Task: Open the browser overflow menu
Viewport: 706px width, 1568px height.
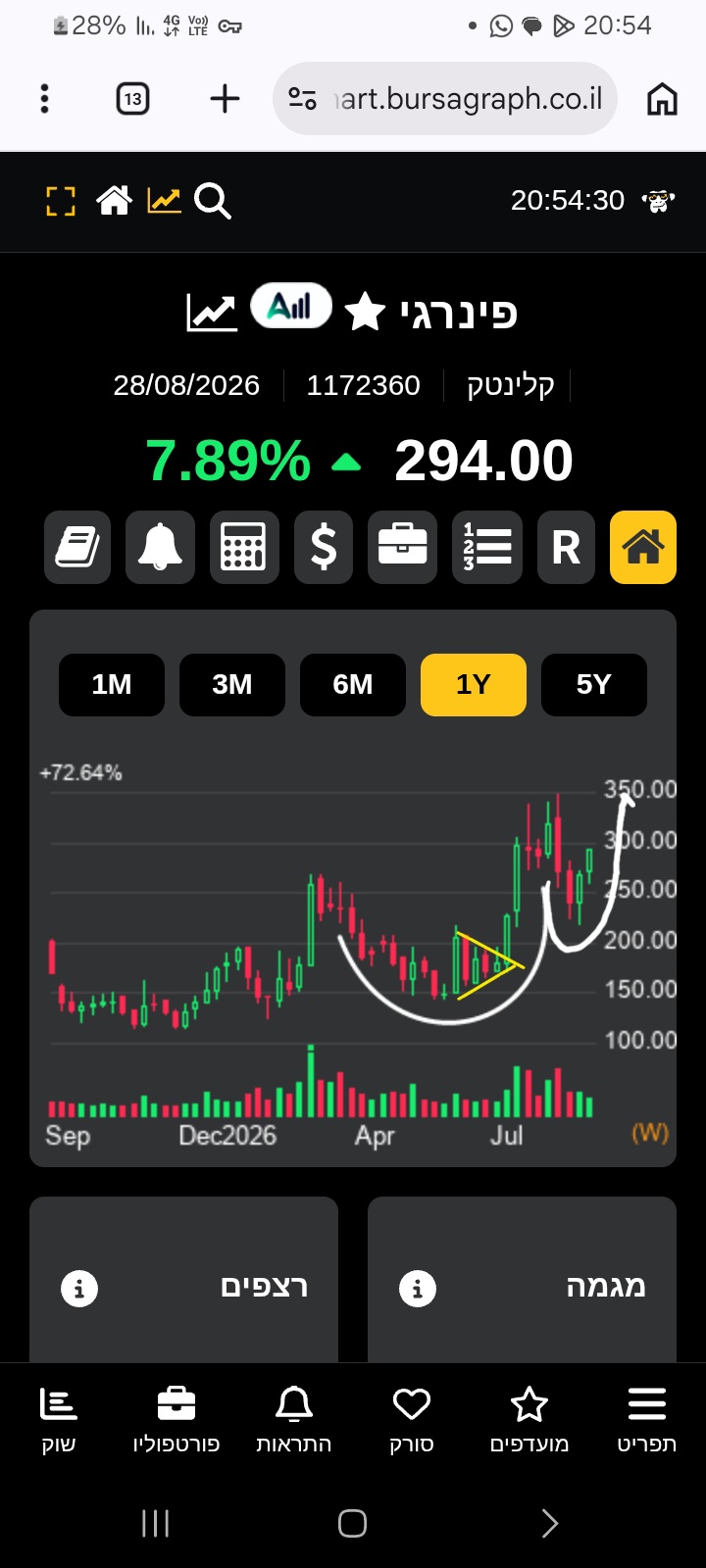Action: [44, 98]
